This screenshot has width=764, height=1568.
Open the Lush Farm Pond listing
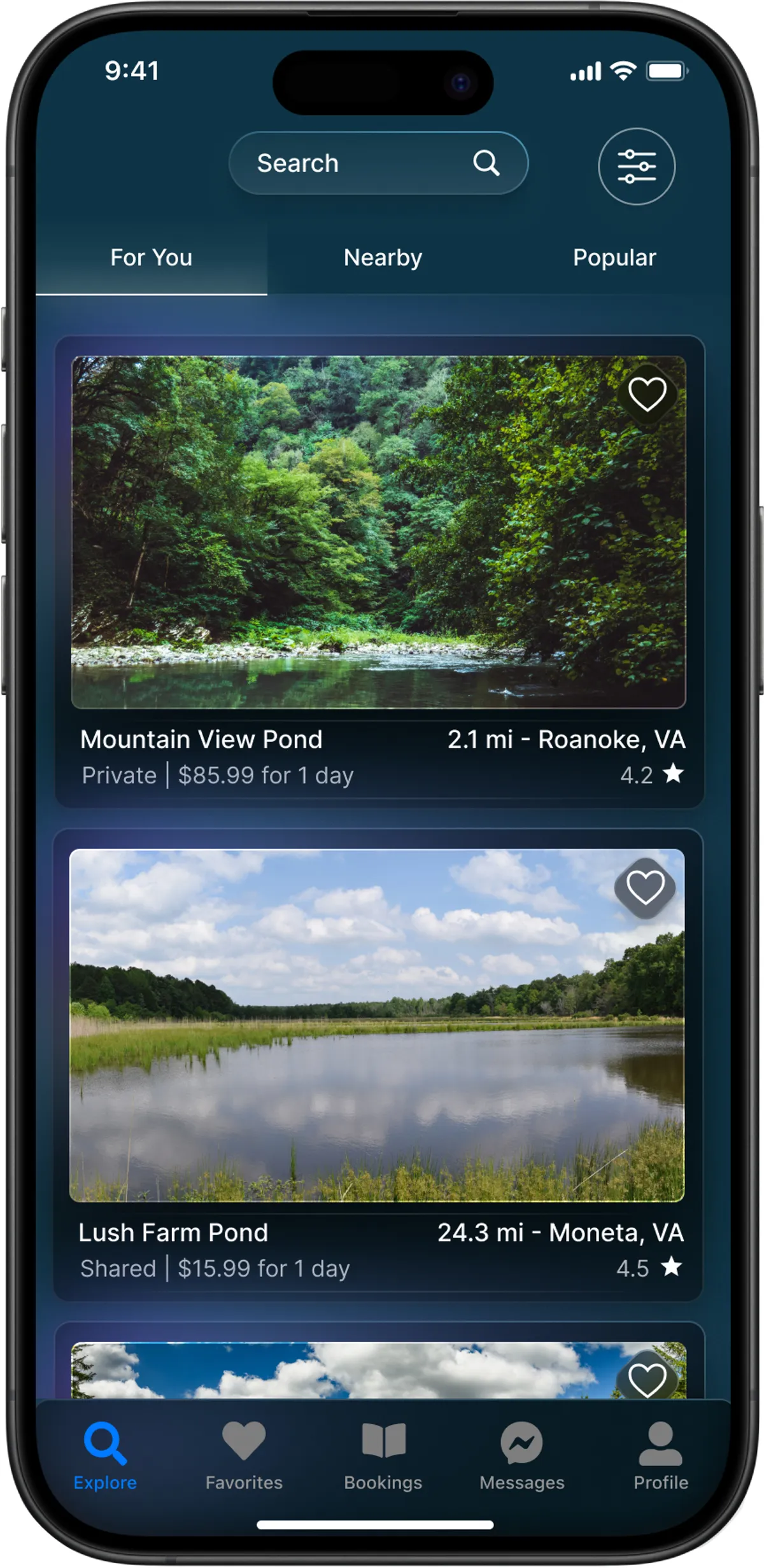point(377,1025)
